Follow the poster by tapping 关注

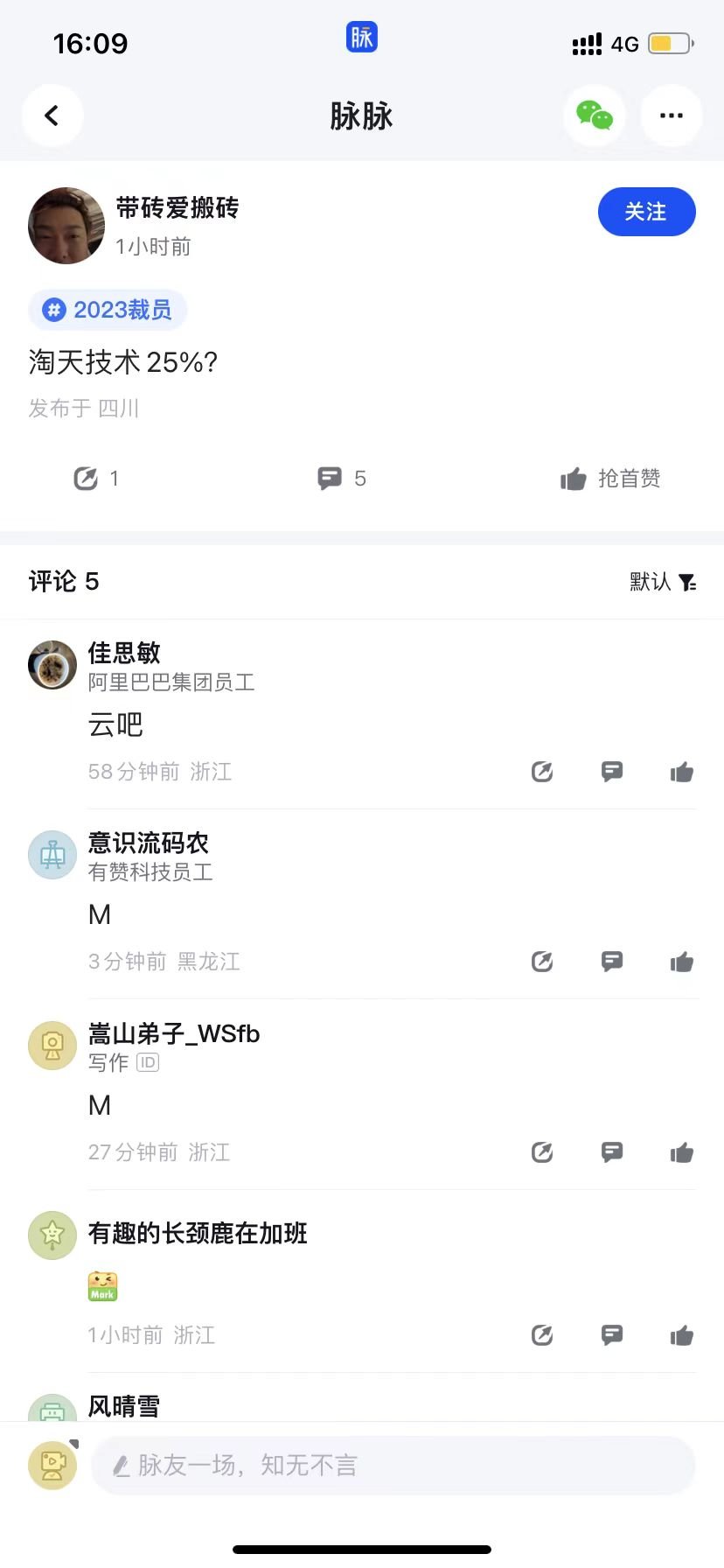[x=647, y=212]
